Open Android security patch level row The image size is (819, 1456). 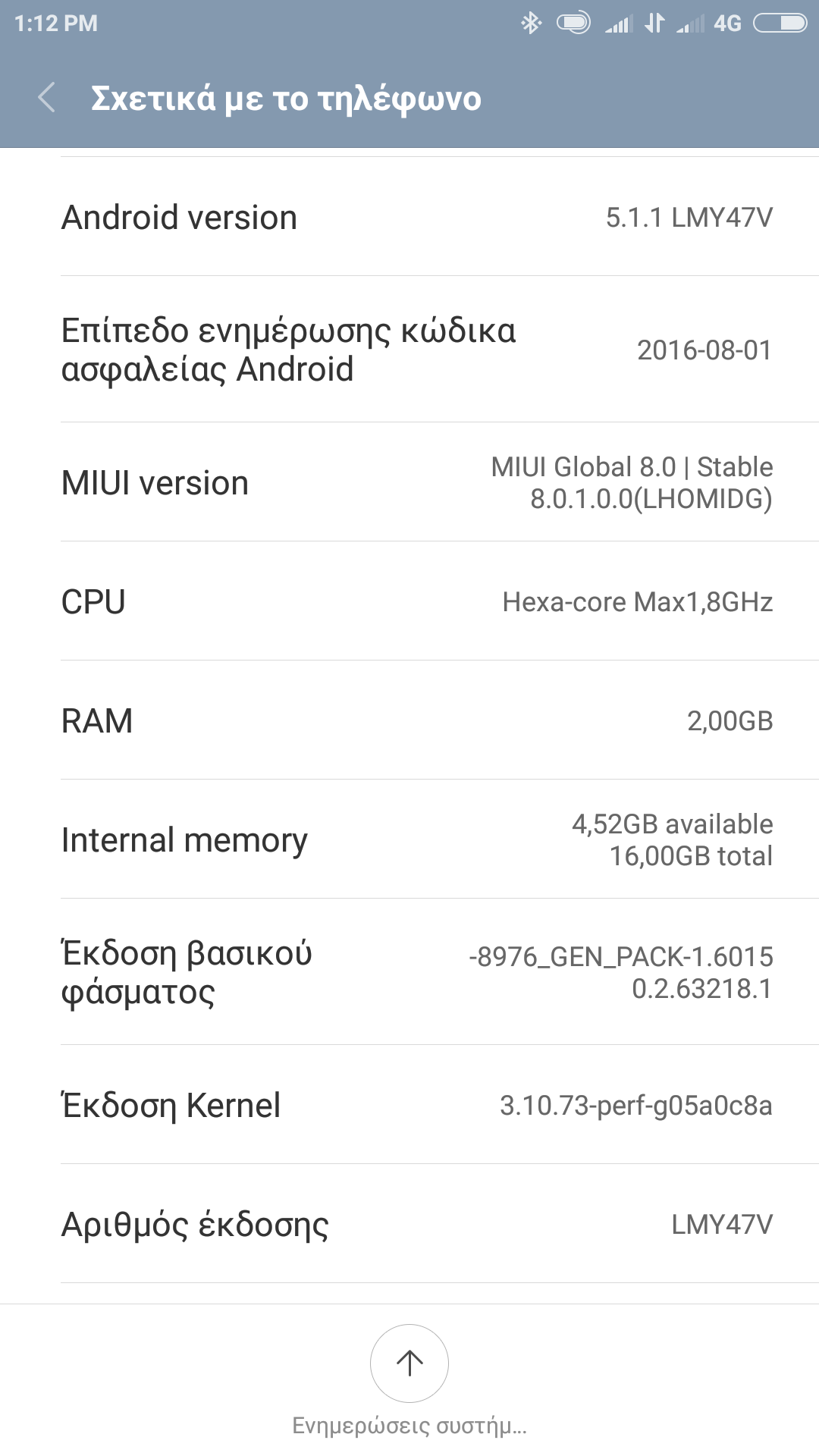[409, 350]
